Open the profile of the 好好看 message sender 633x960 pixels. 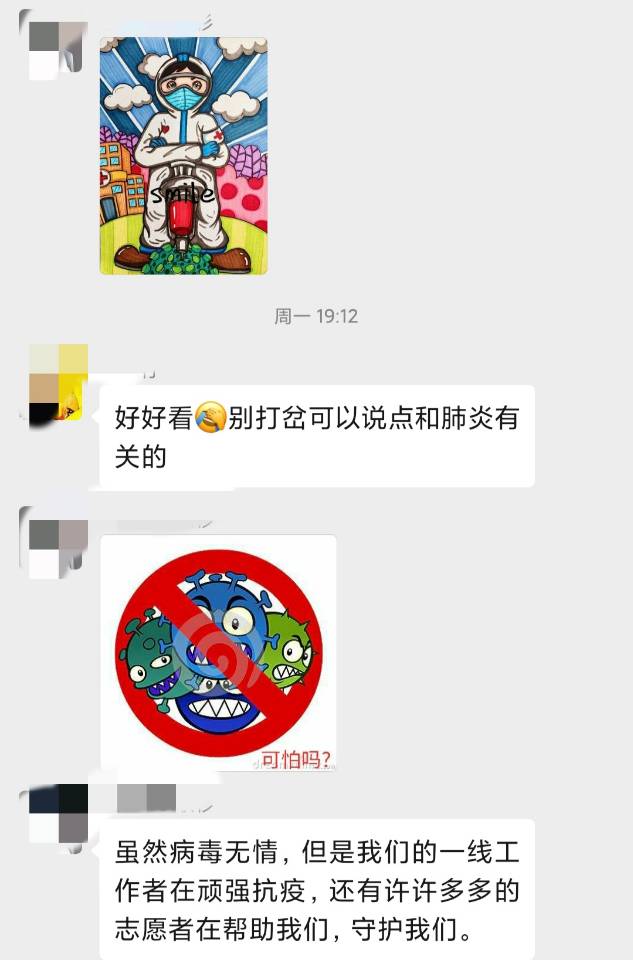pyautogui.click(x=58, y=382)
